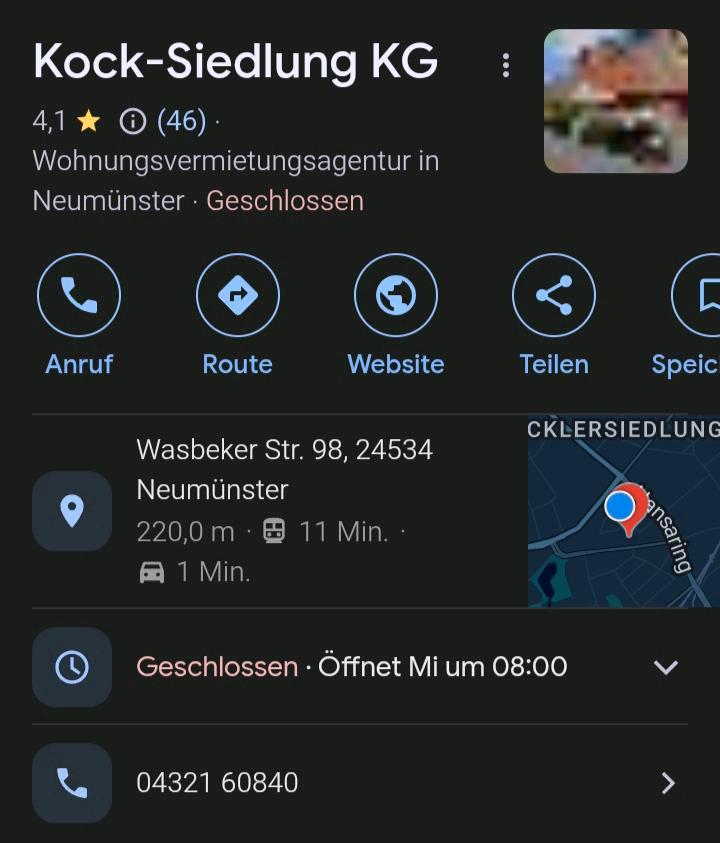Get directions with the Route button

(x=238, y=296)
